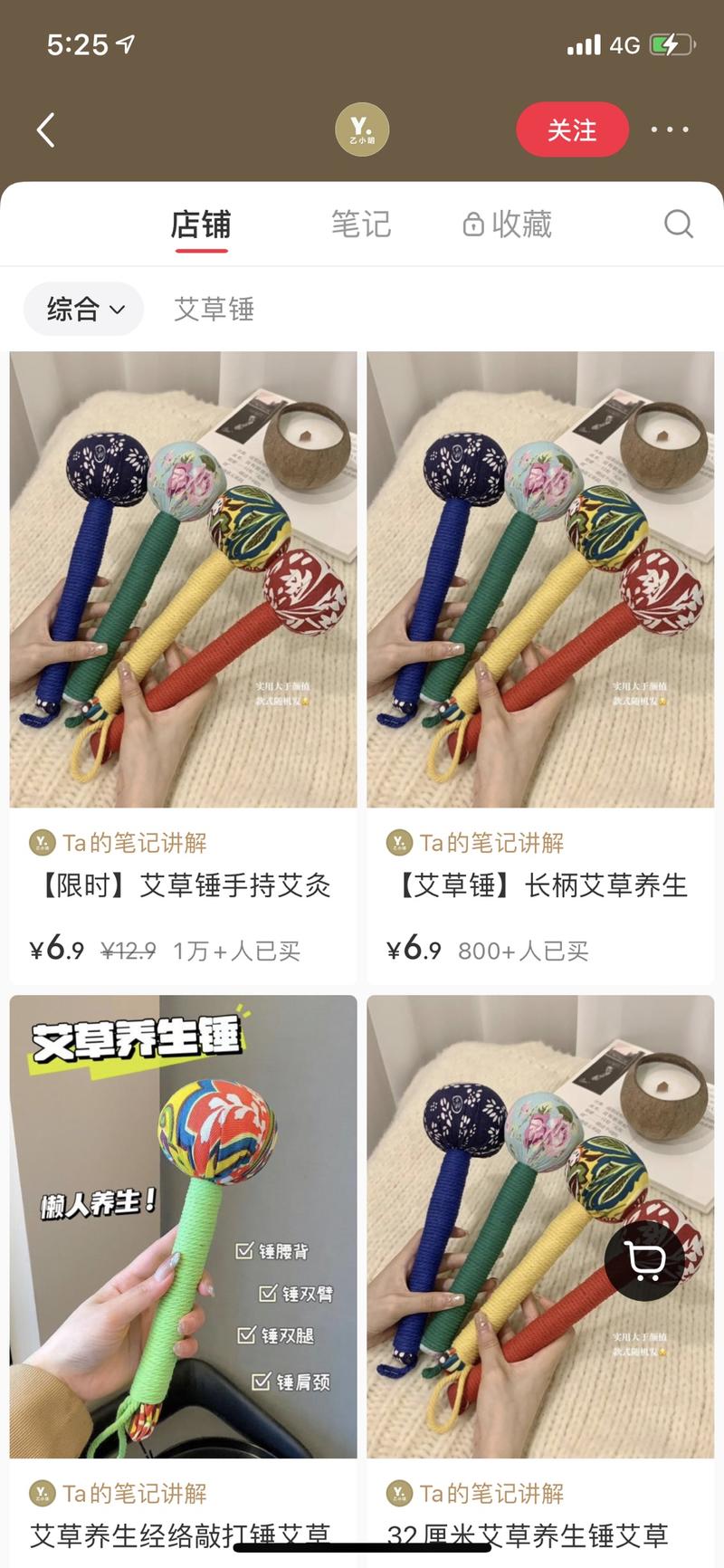The height and width of the screenshot is (1568, 724).
Task: Switch to the 笔记 tab
Action: [360, 225]
